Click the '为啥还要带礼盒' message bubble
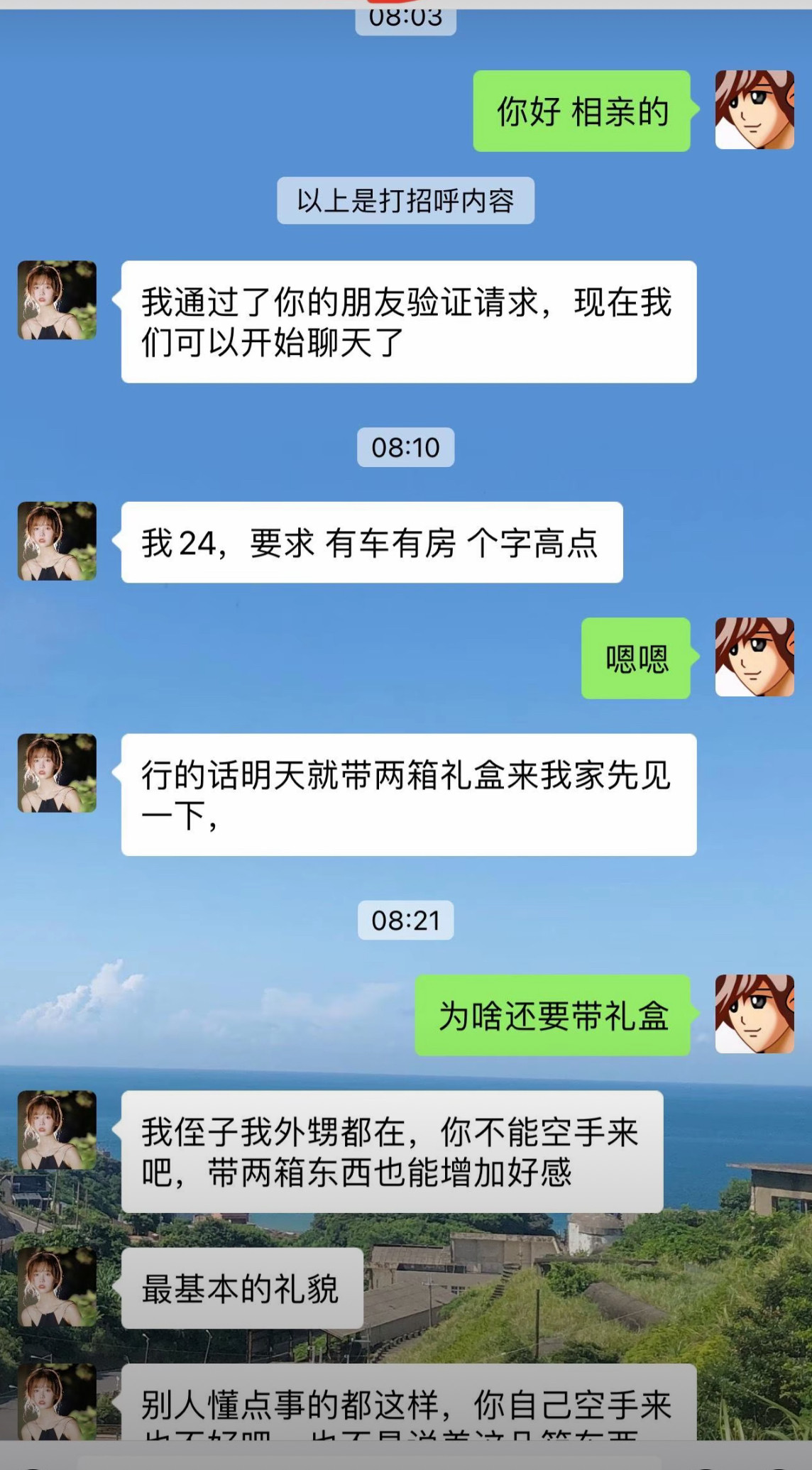Image resolution: width=812 pixels, height=1470 pixels. (553, 1019)
